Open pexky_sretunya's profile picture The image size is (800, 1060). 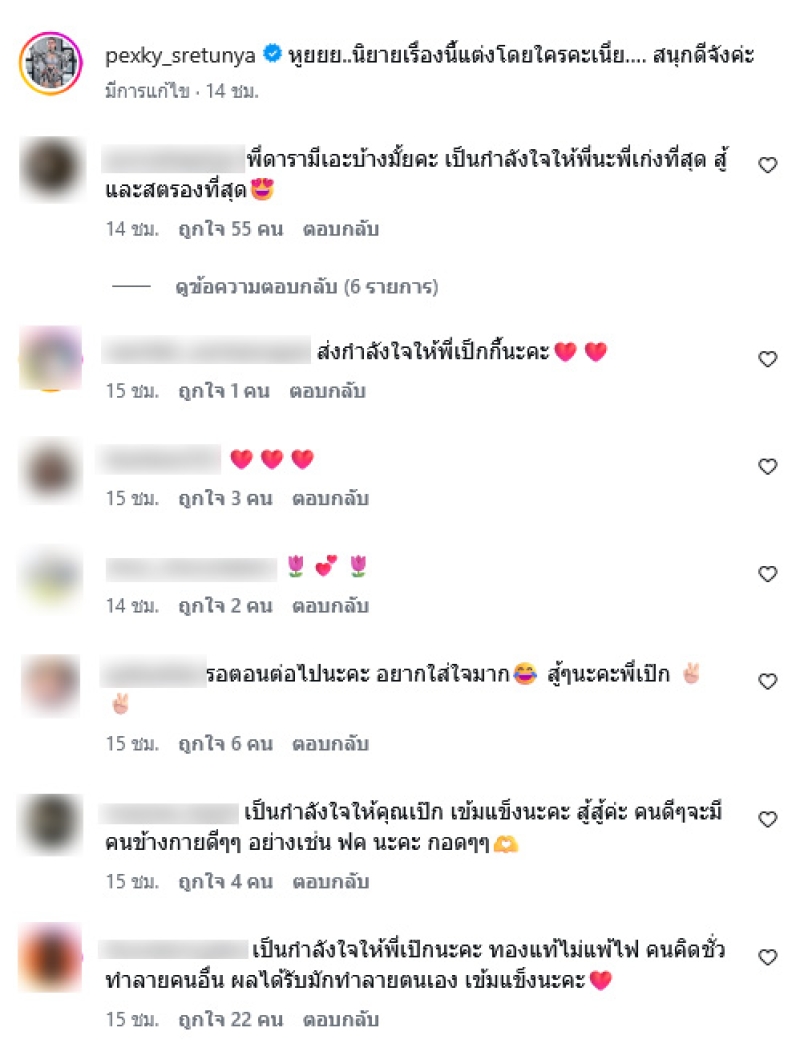coord(49,67)
